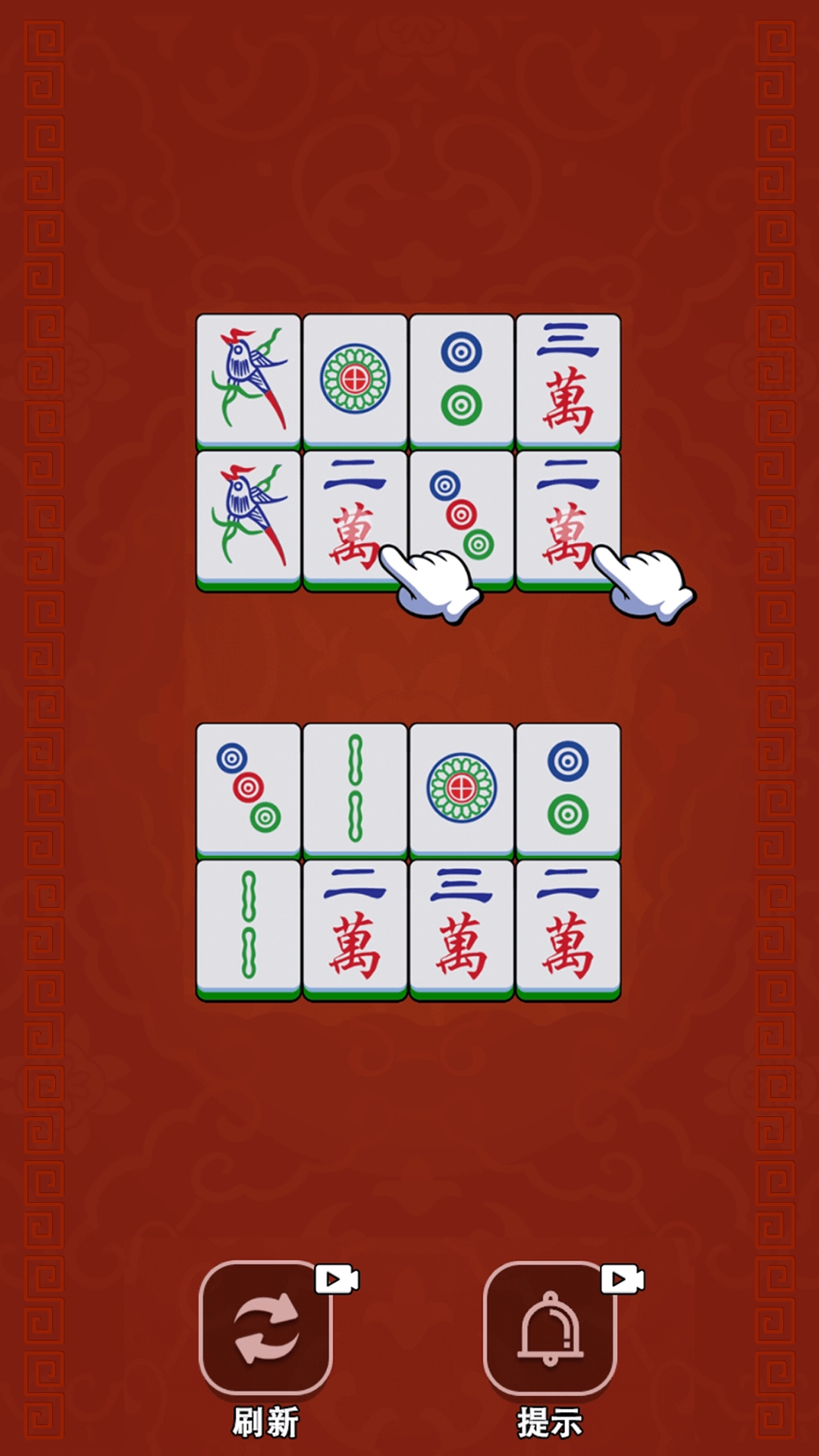Viewport: 819px width, 1456px height.
Task: Tap the two-bamboo tile beside the lower three-dot tile
Action: (355, 789)
